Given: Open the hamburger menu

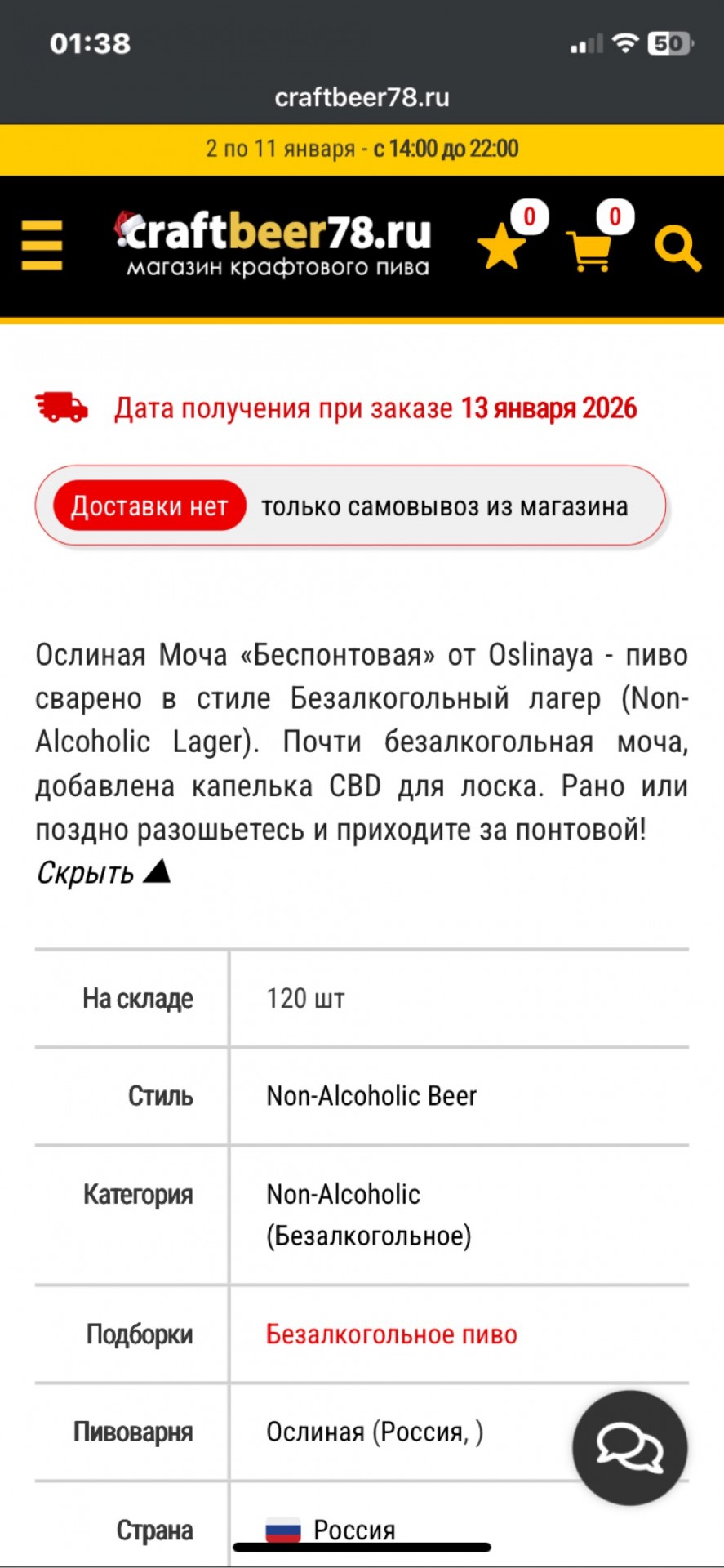Looking at the screenshot, I should coord(42,245).
